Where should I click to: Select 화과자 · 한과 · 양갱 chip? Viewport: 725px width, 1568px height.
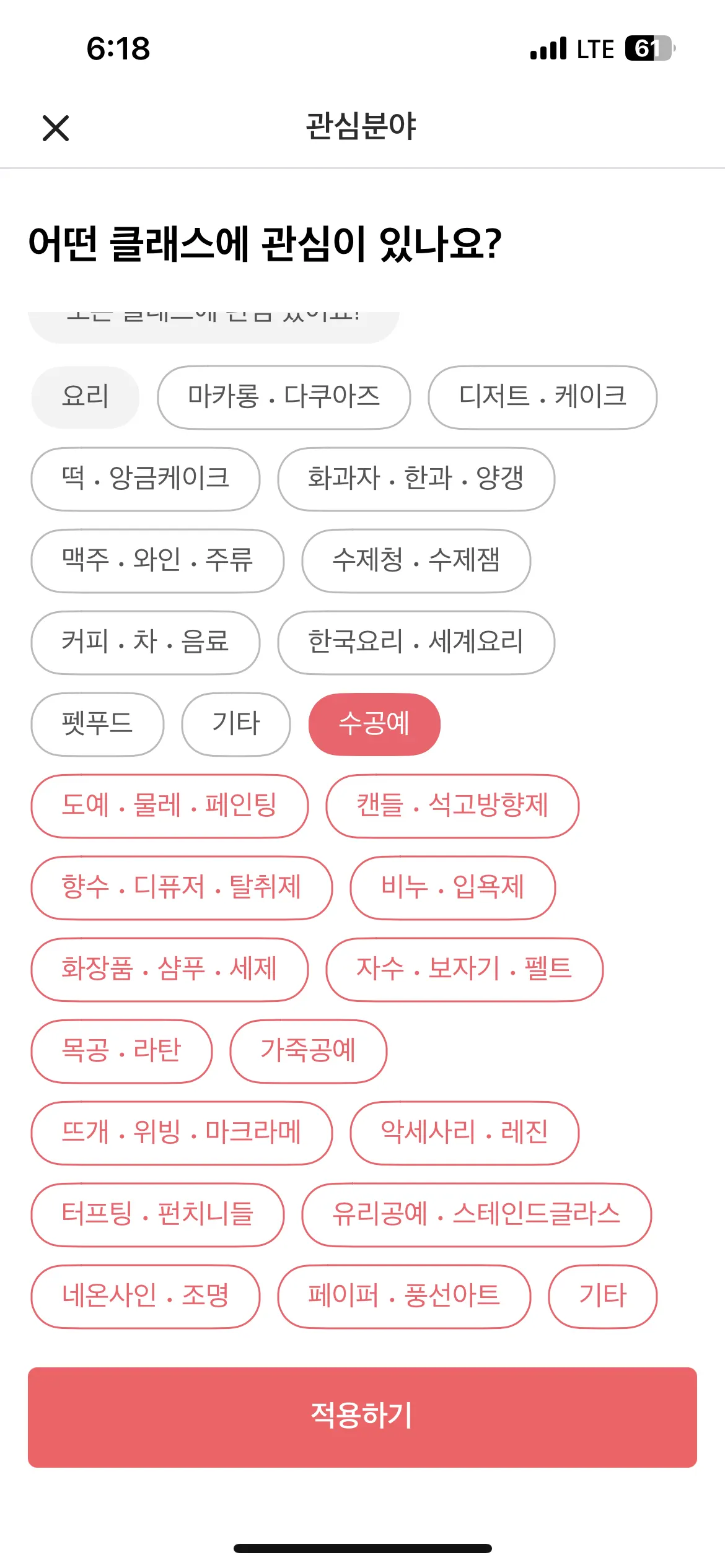coord(416,479)
